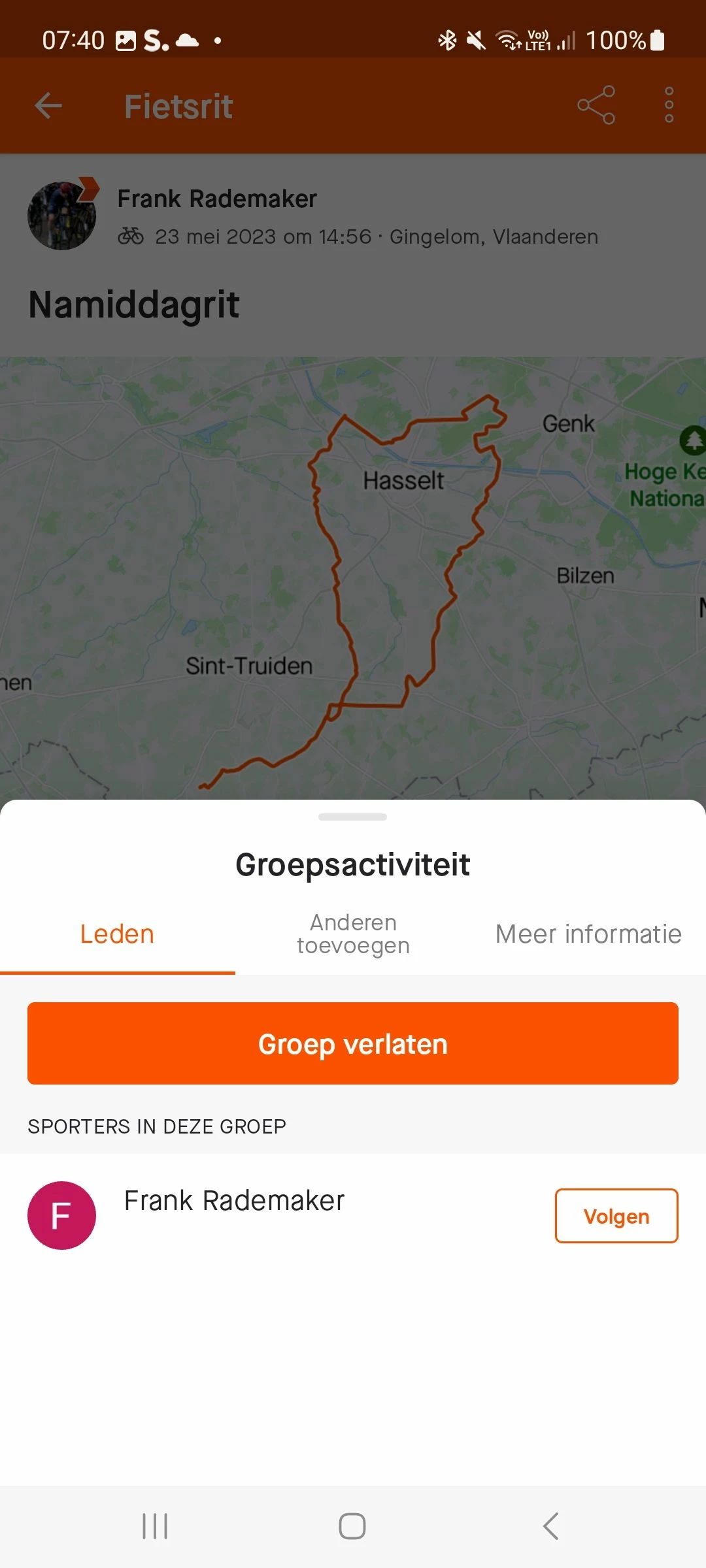Screen dimensions: 706x1568
Task: Tap the Groep verlaten button
Action: (x=353, y=1043)
